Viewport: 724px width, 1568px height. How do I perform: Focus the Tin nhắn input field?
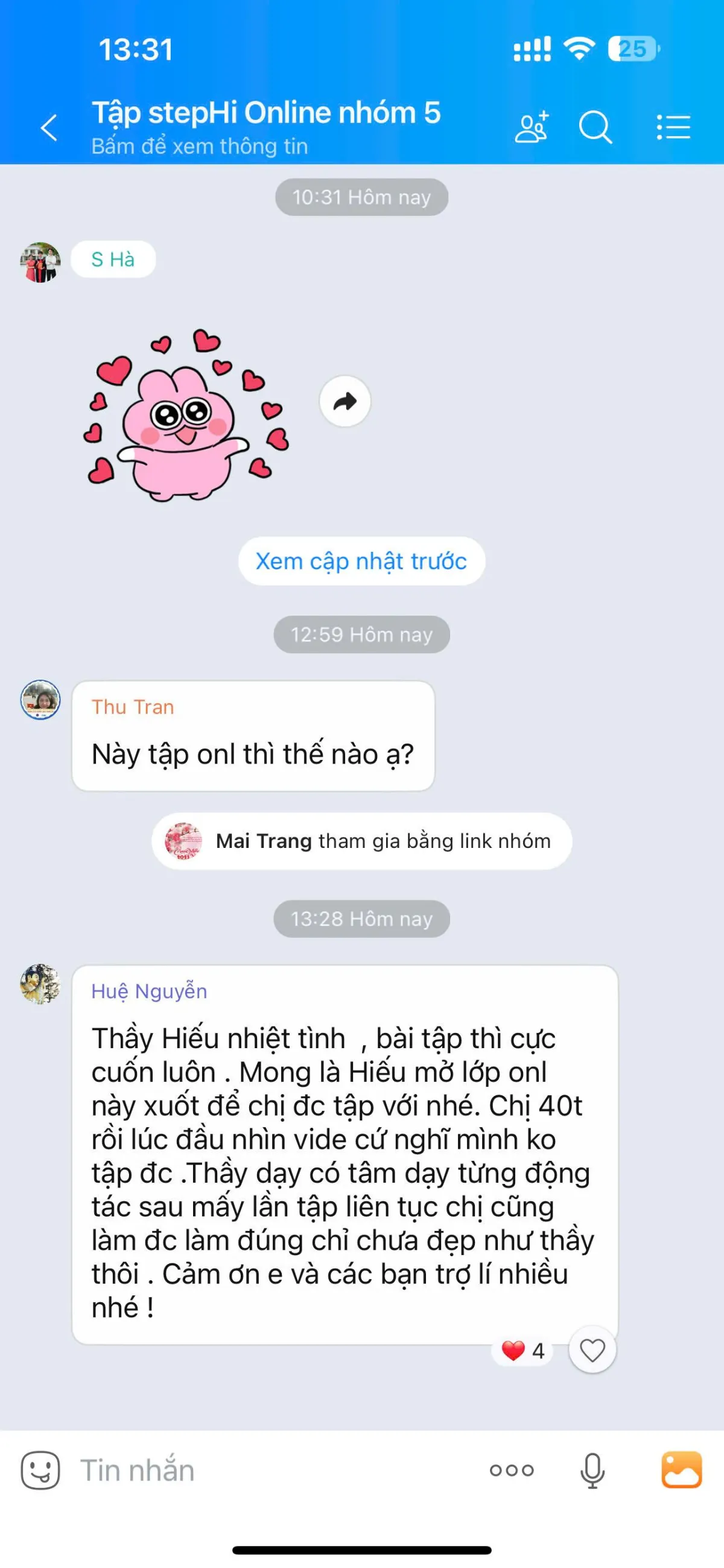click(274, 1471)
